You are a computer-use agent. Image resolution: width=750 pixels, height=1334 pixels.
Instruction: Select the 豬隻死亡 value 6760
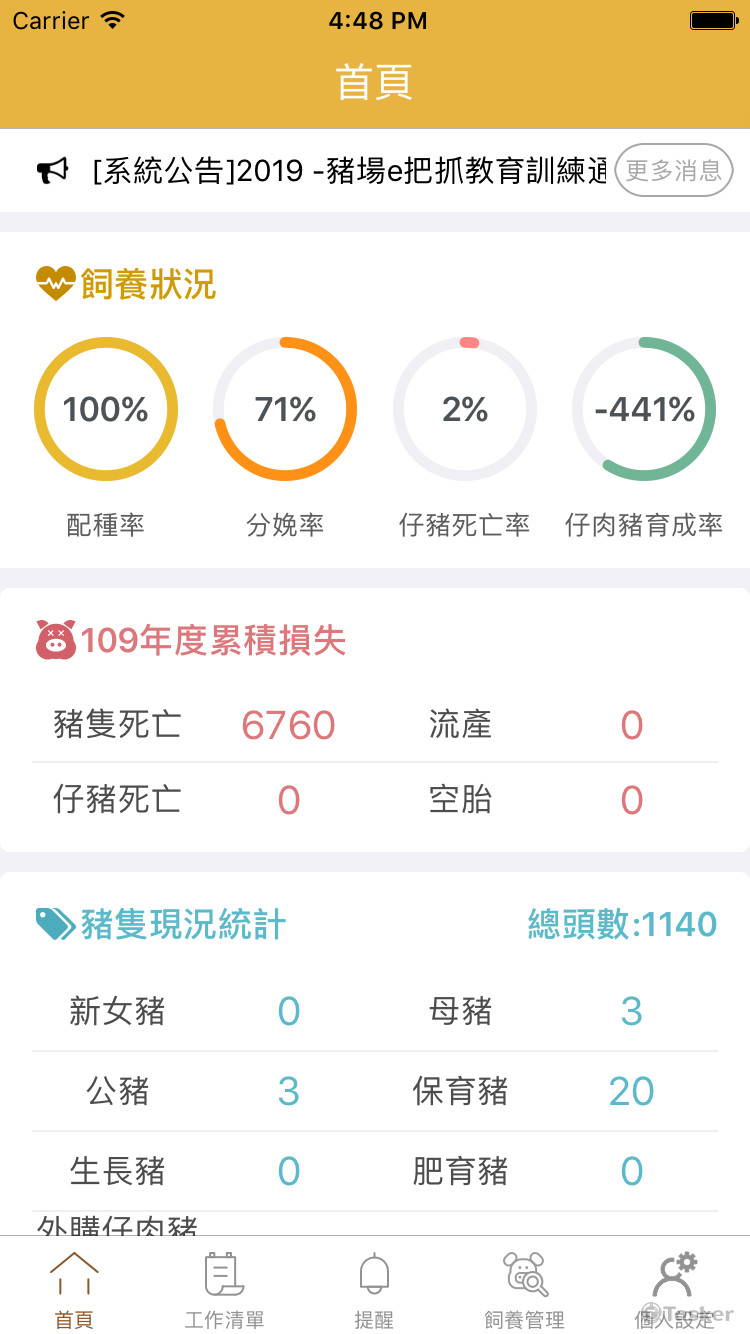point(287,726)
